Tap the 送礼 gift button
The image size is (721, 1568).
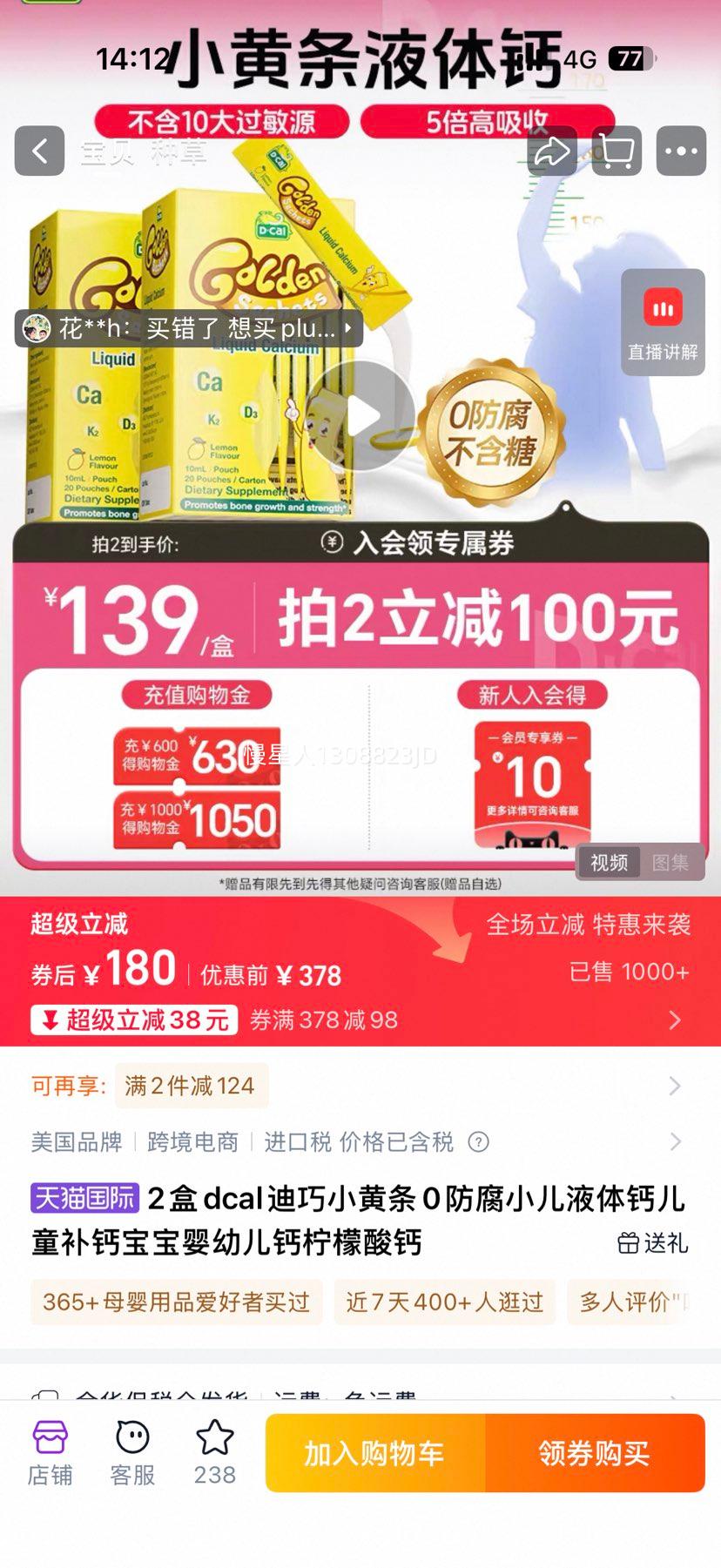coord(653,1243)
